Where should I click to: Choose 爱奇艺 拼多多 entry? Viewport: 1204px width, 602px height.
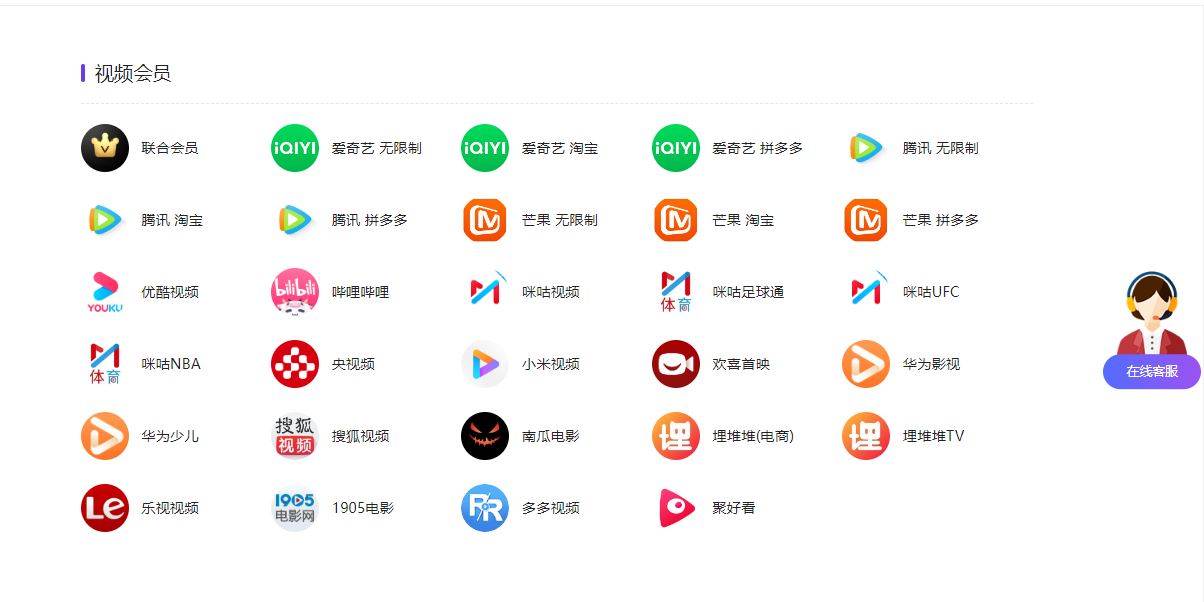[x=728, y=148]
